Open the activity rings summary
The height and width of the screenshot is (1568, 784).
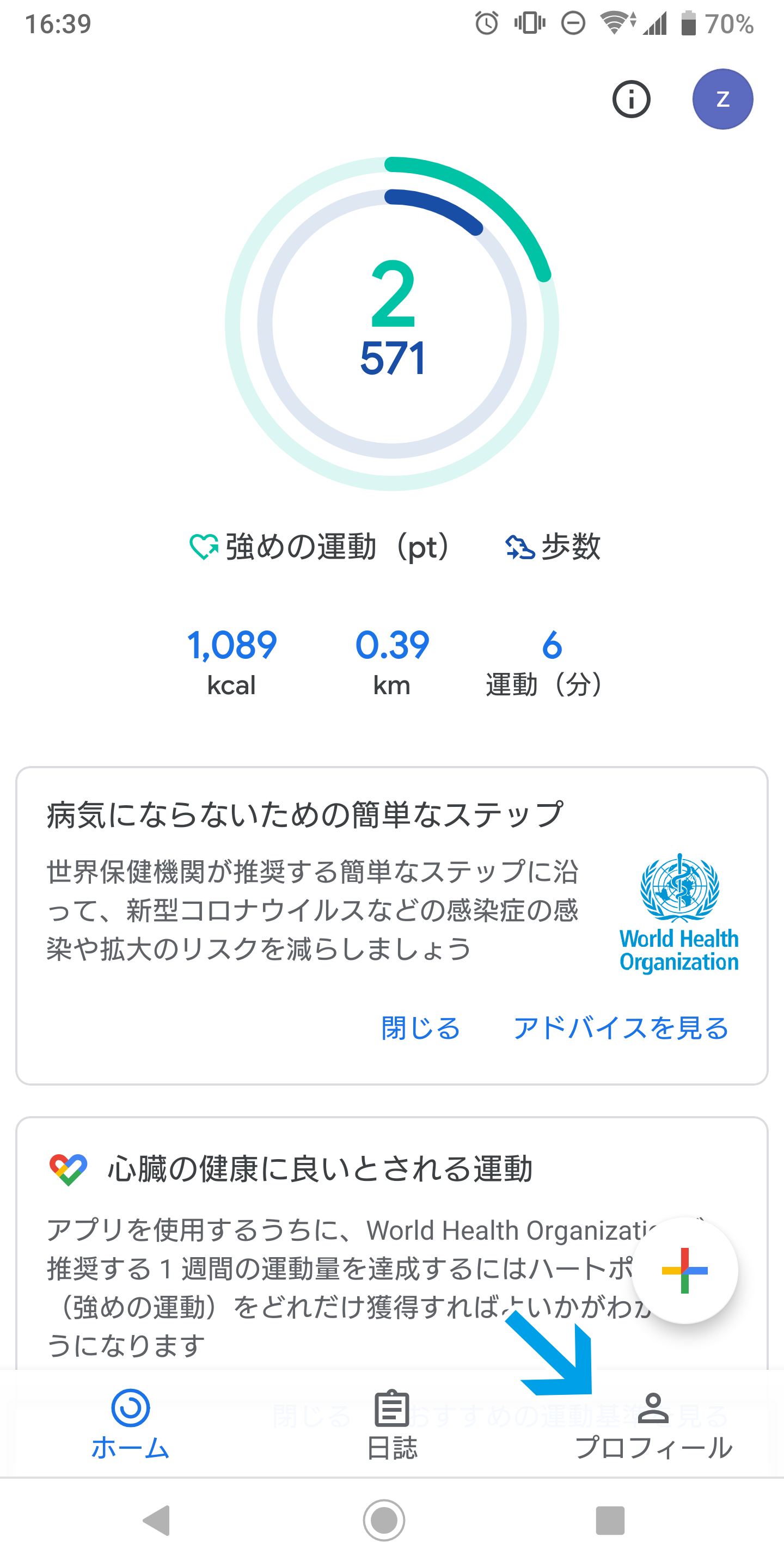(392, 324)
